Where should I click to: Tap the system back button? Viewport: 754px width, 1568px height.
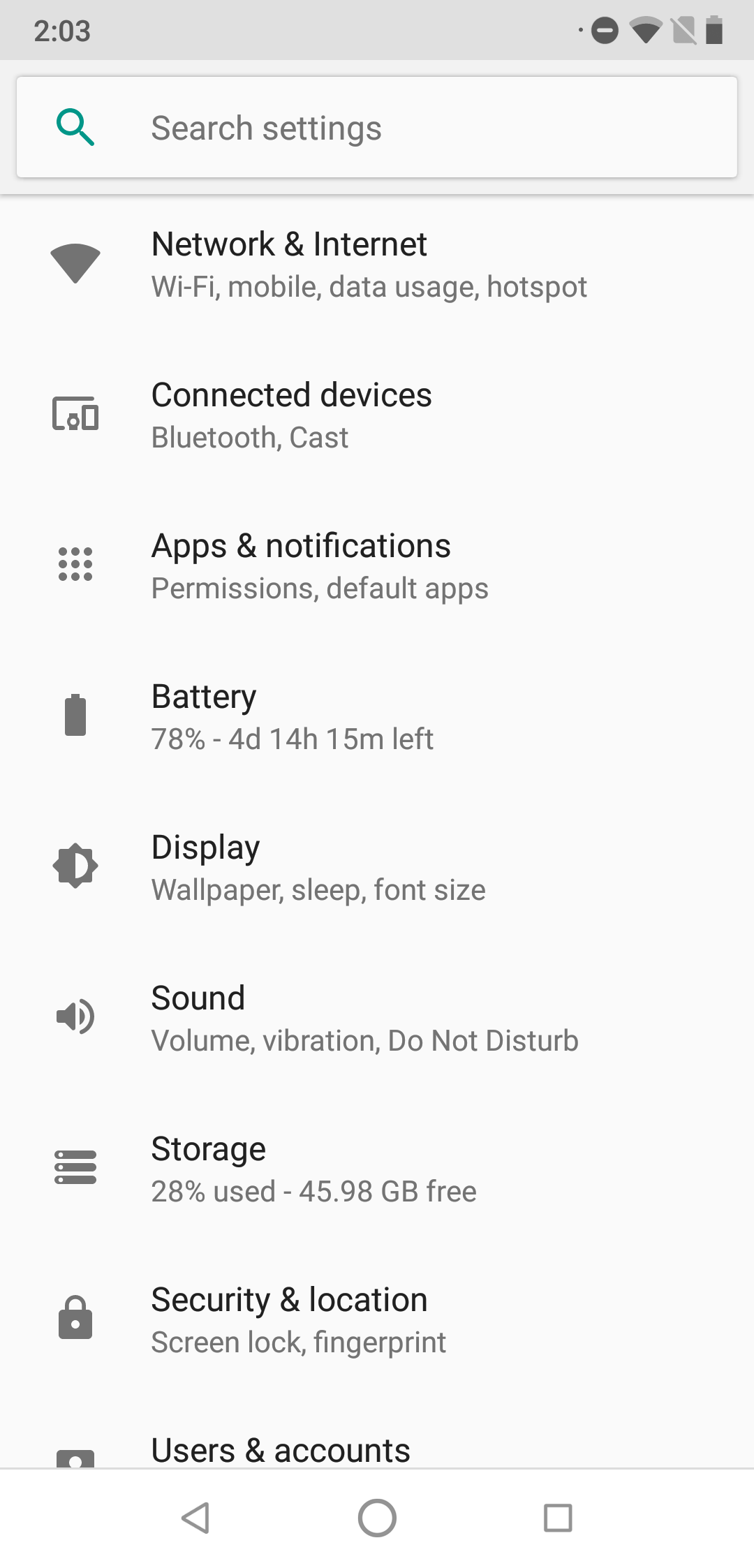pos(195,1518)
